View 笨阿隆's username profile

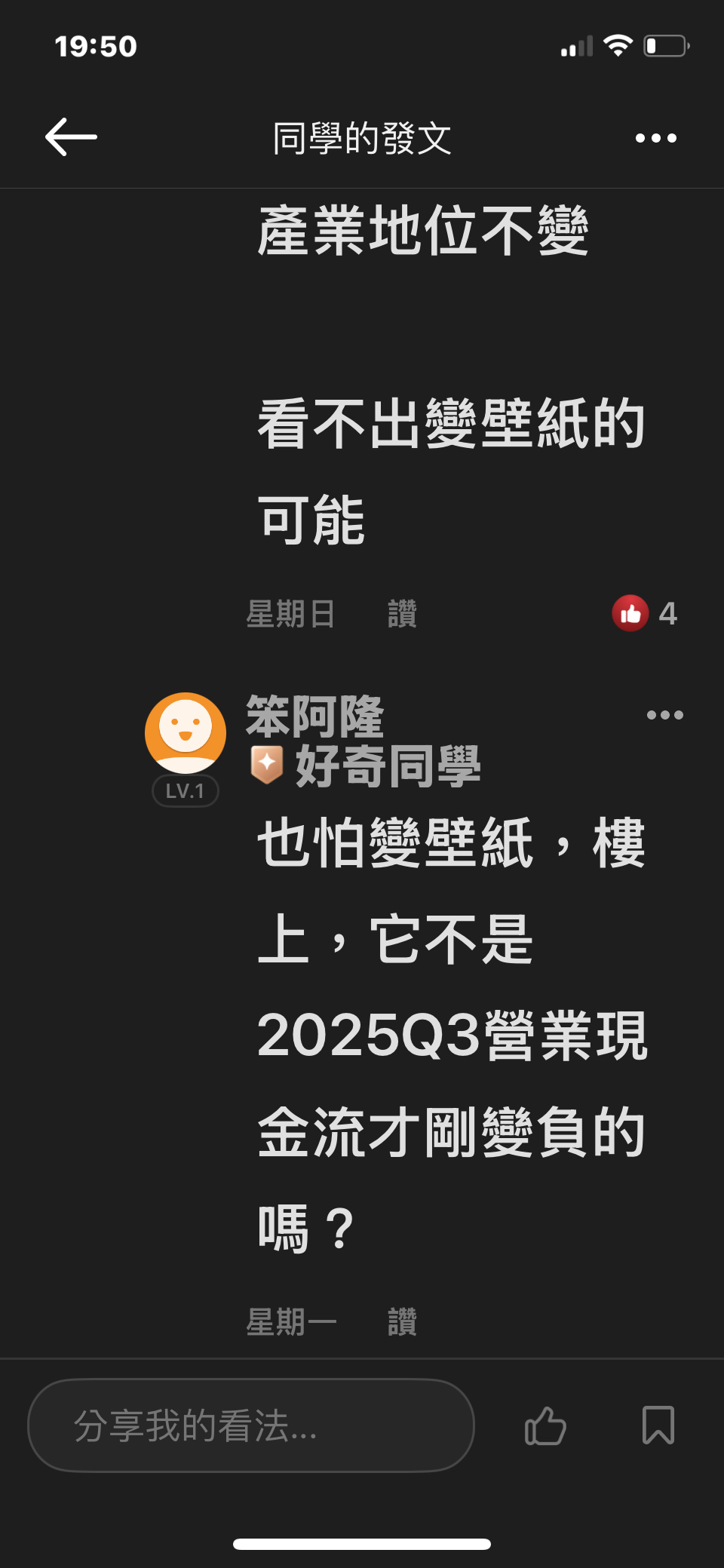(x=314, y=716)
